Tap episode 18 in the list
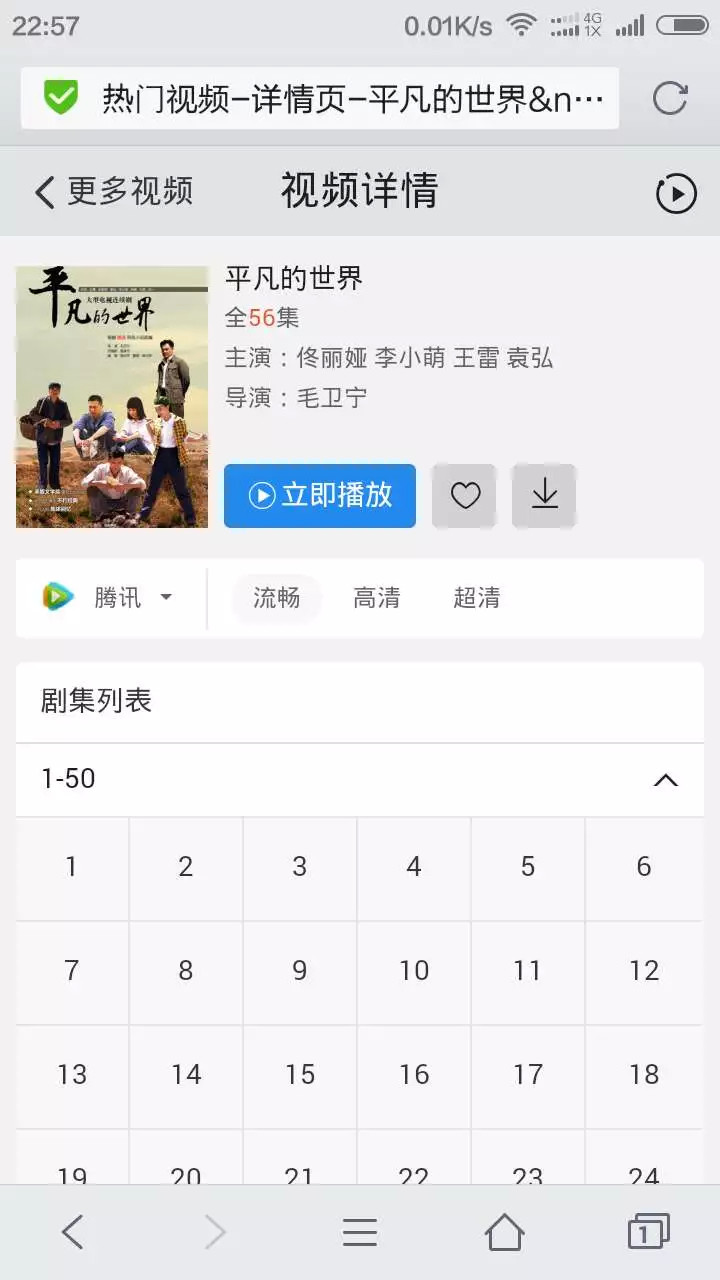Viewport: 720px width, 1280px height. [x=644, y=1075]
